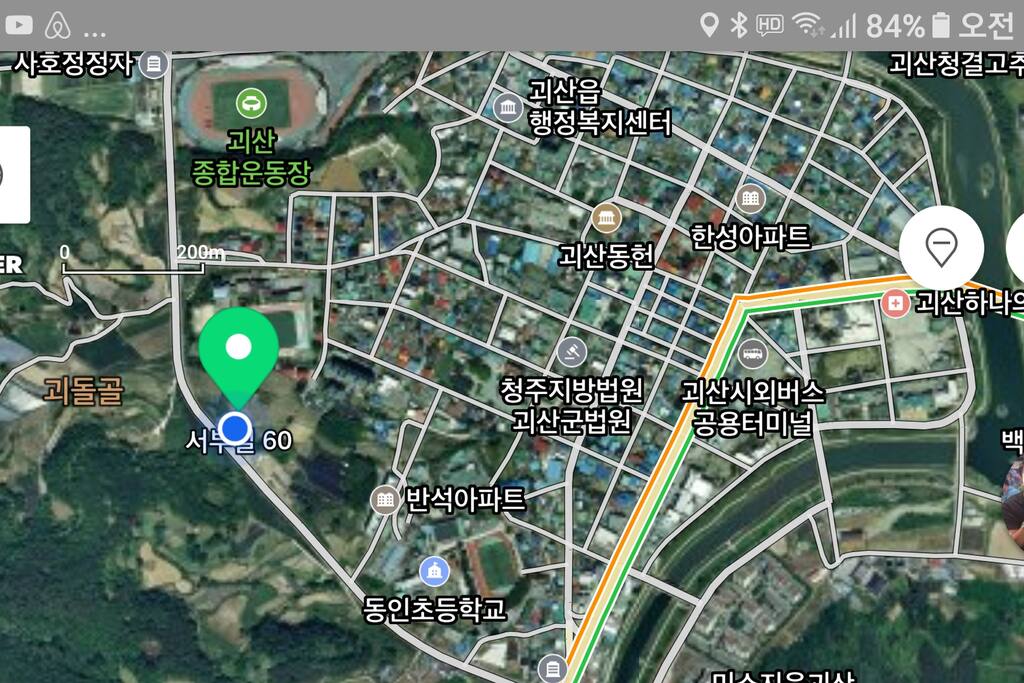Tap the 동인초등학교 school marker
This screenshot has height=683, width=1024.
point(434,572)
